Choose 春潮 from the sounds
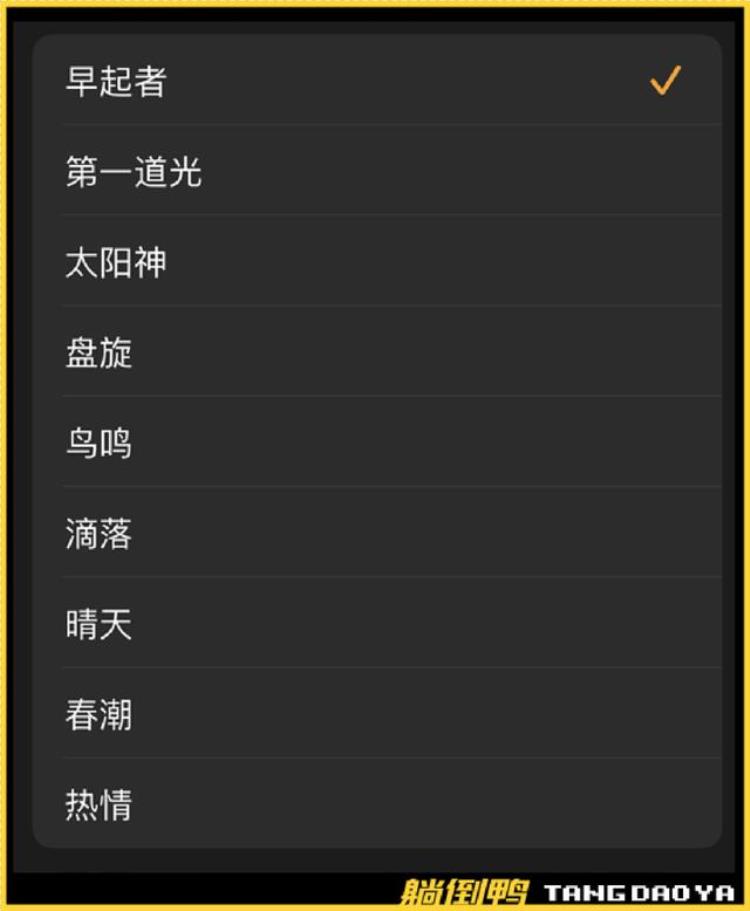Image resolution: width=750 pixels, height=911 pixels. [99, 715]
